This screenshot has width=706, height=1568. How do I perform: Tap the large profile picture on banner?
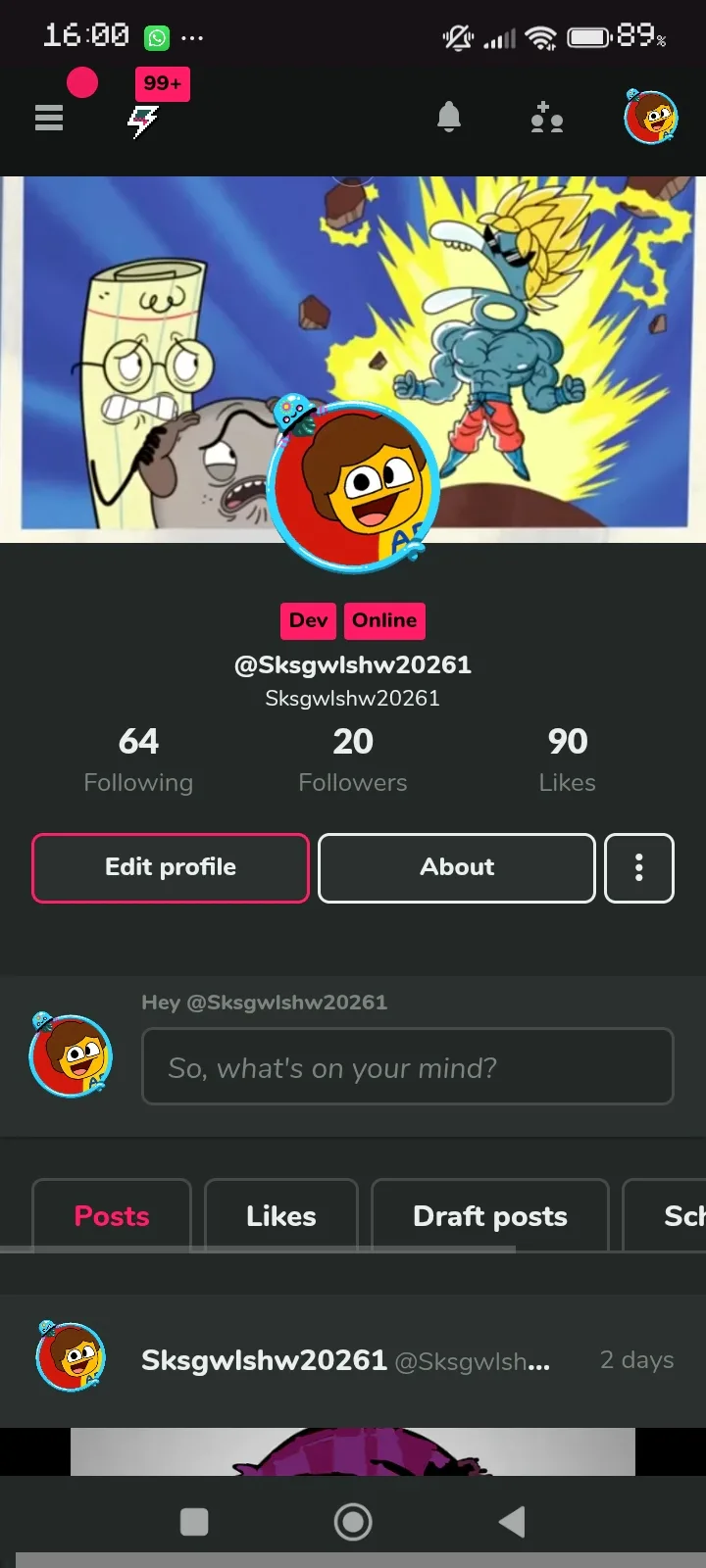point(354,487)
